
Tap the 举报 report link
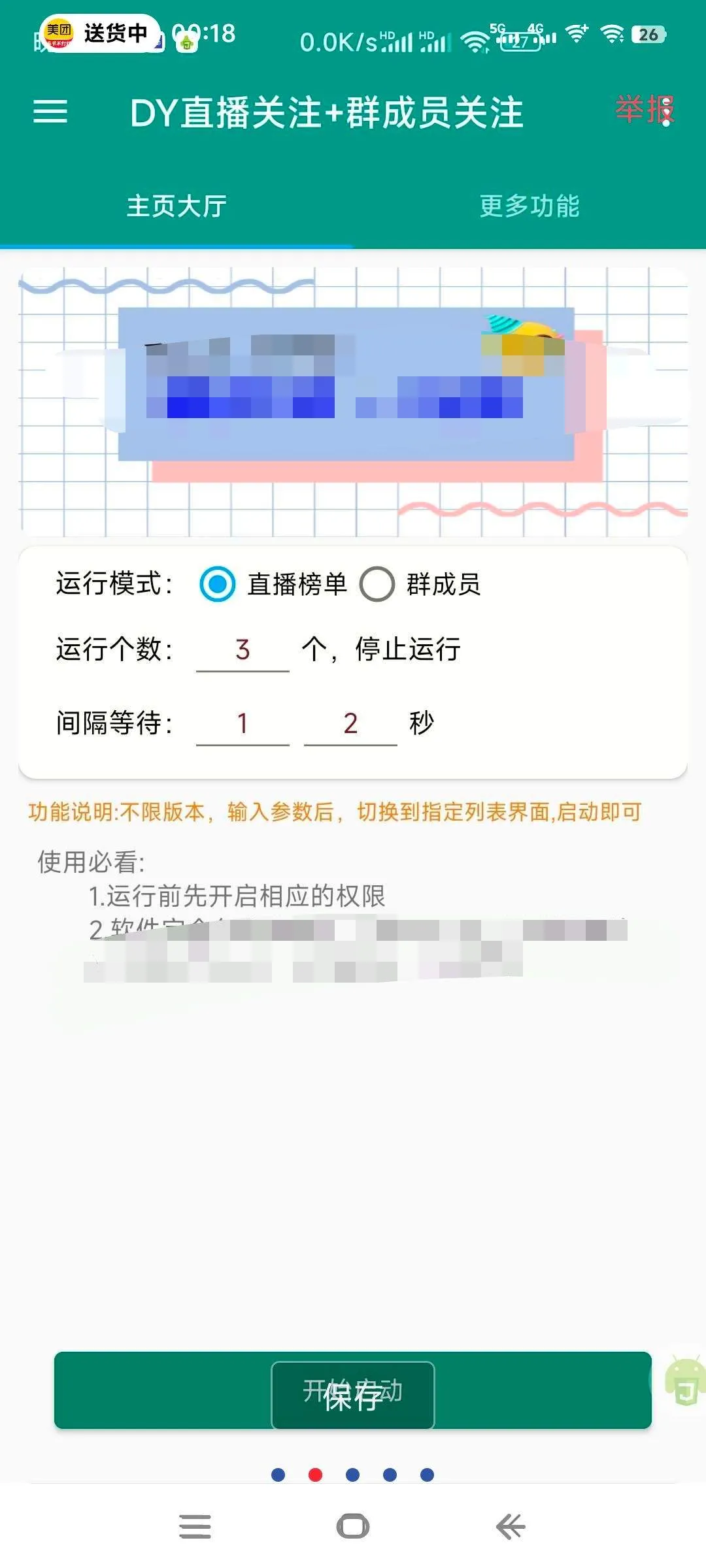644,111
